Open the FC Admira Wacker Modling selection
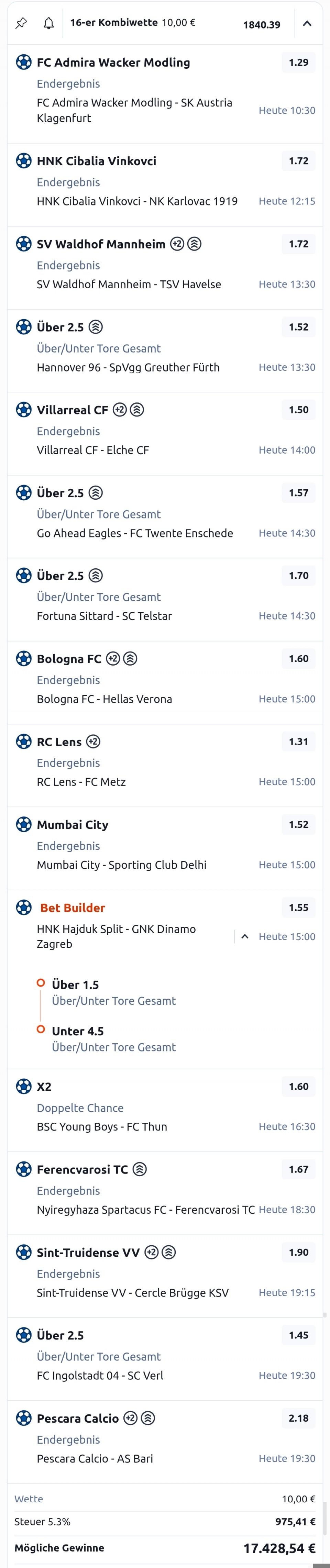Viewport: 330px width, 1568px height. pos(113,62)
